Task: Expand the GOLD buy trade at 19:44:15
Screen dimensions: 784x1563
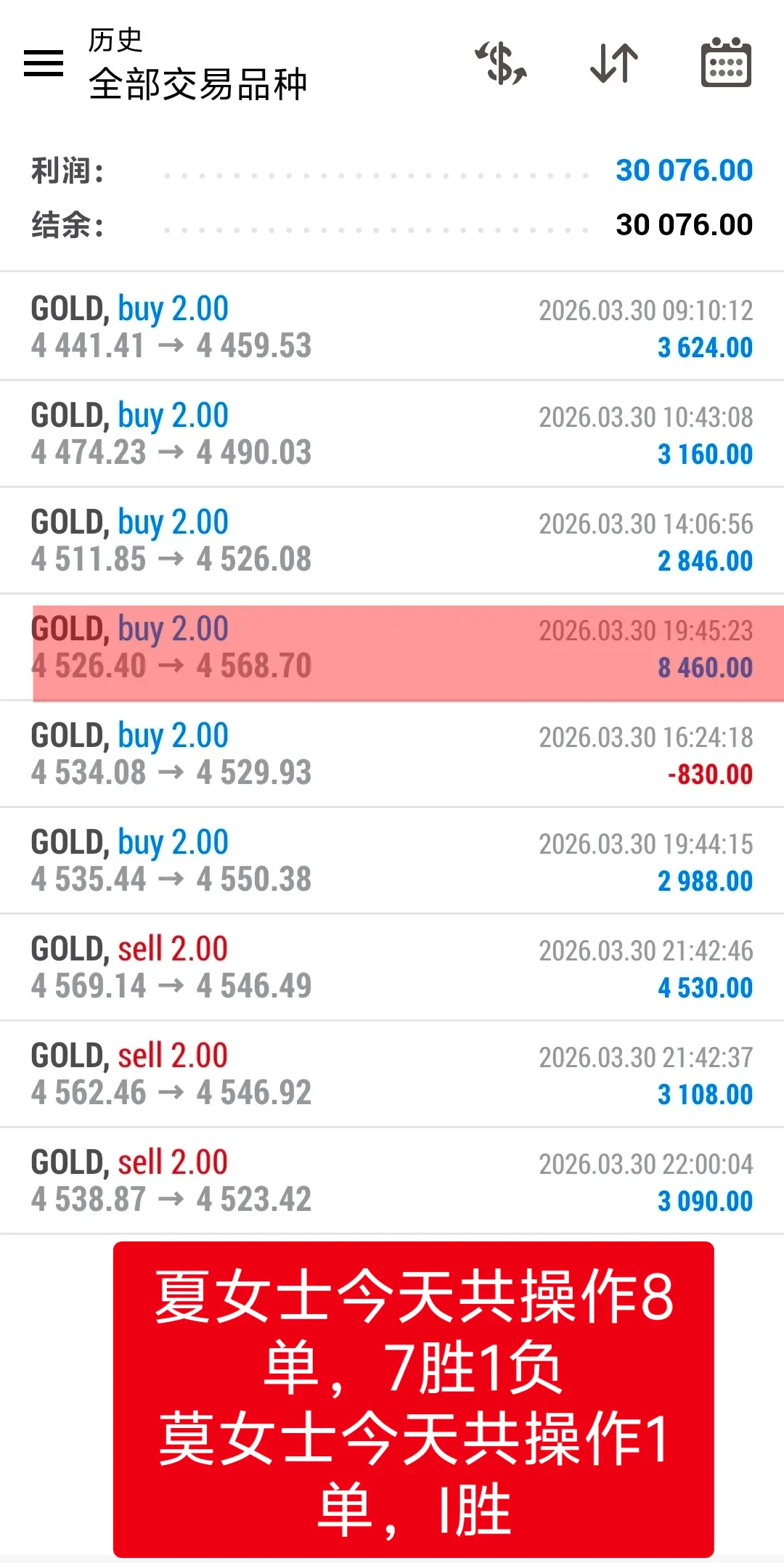Action: [392, 861]
